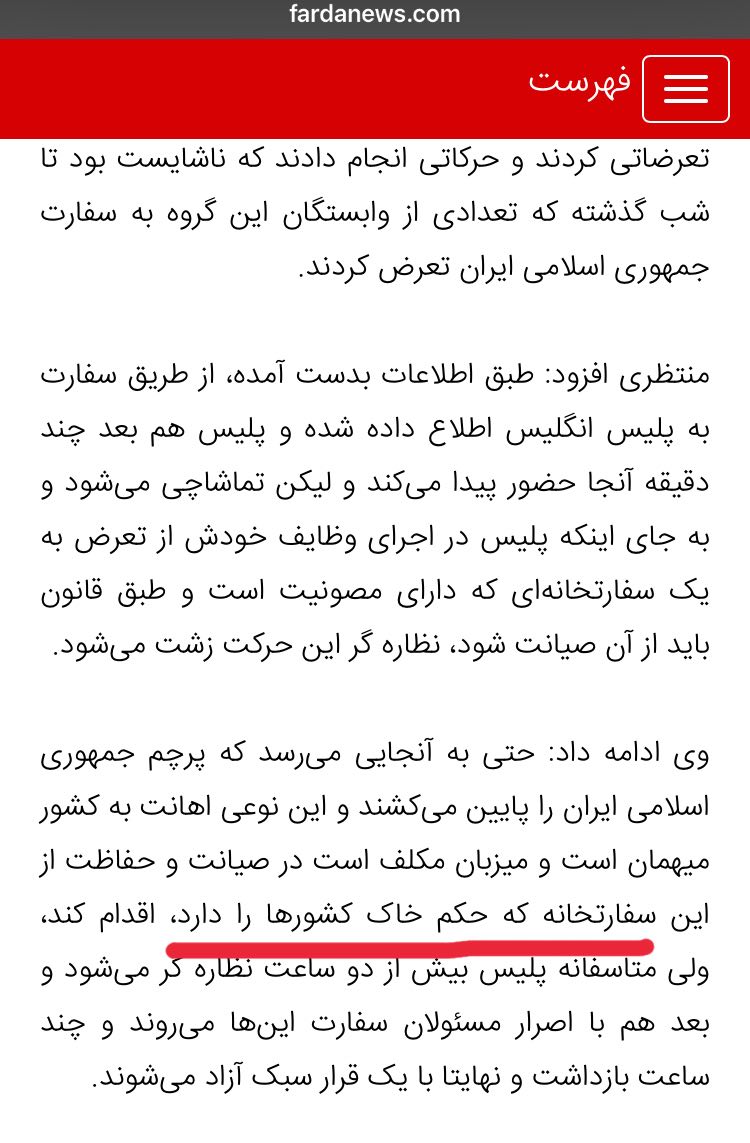Image resolution: width=750 pixels, height=1143 pixels.
Task: Tap the fardanews.com address bar
Action: coord(375,15)
